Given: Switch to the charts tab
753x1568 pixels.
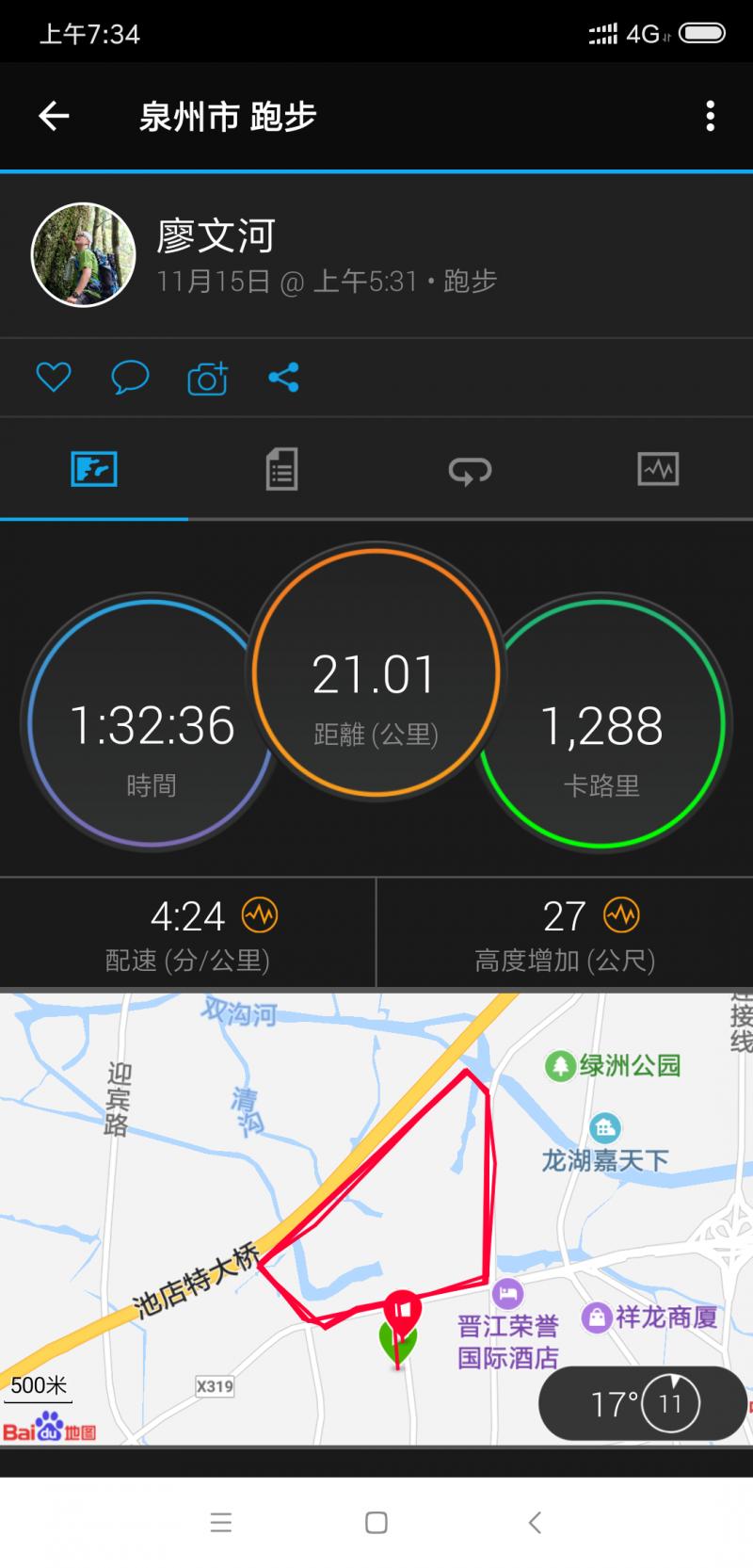Looking at the screenshot, I should 658,469.
